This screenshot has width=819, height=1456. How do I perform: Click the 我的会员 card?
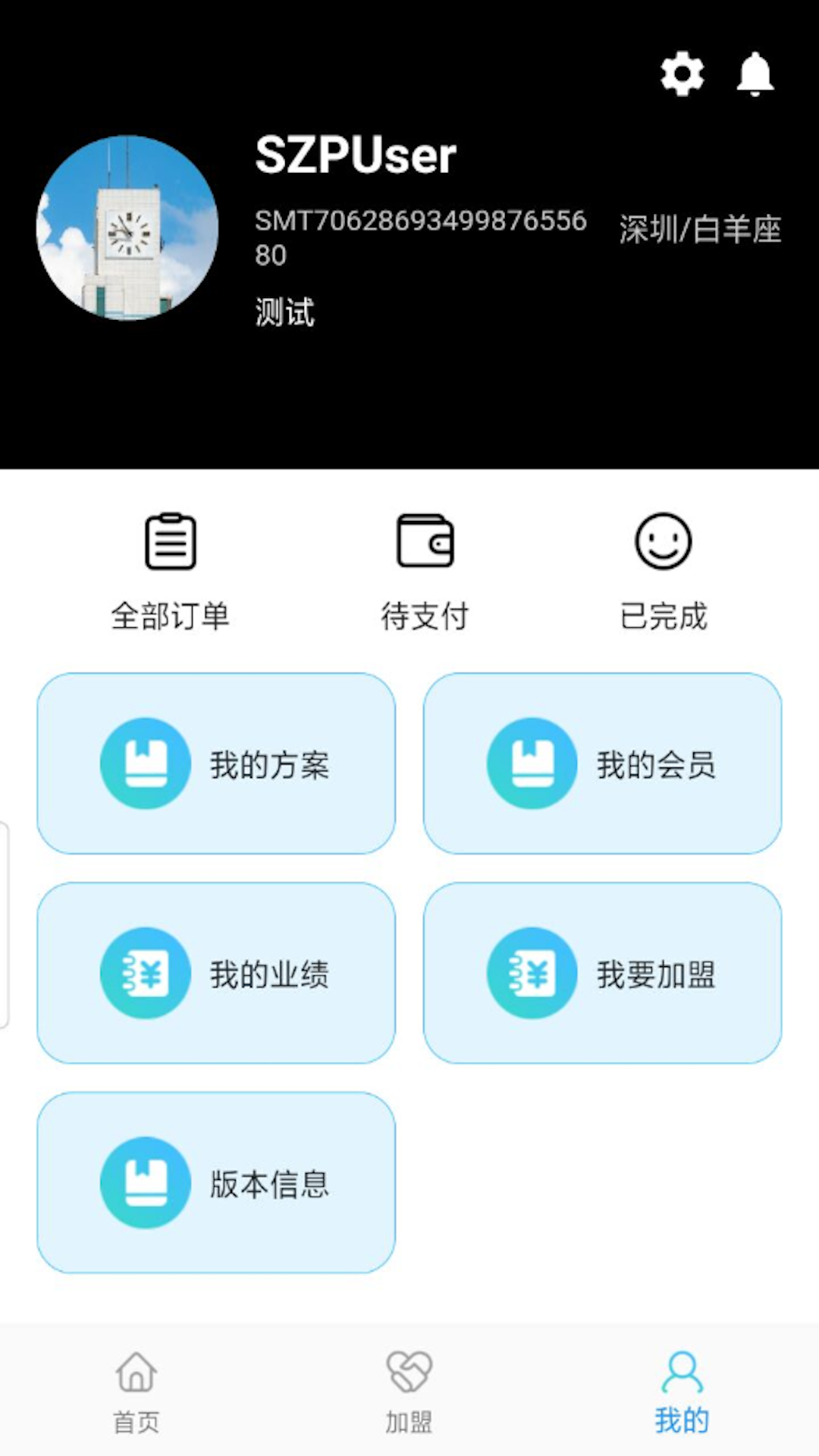click(x=604, y=763)
